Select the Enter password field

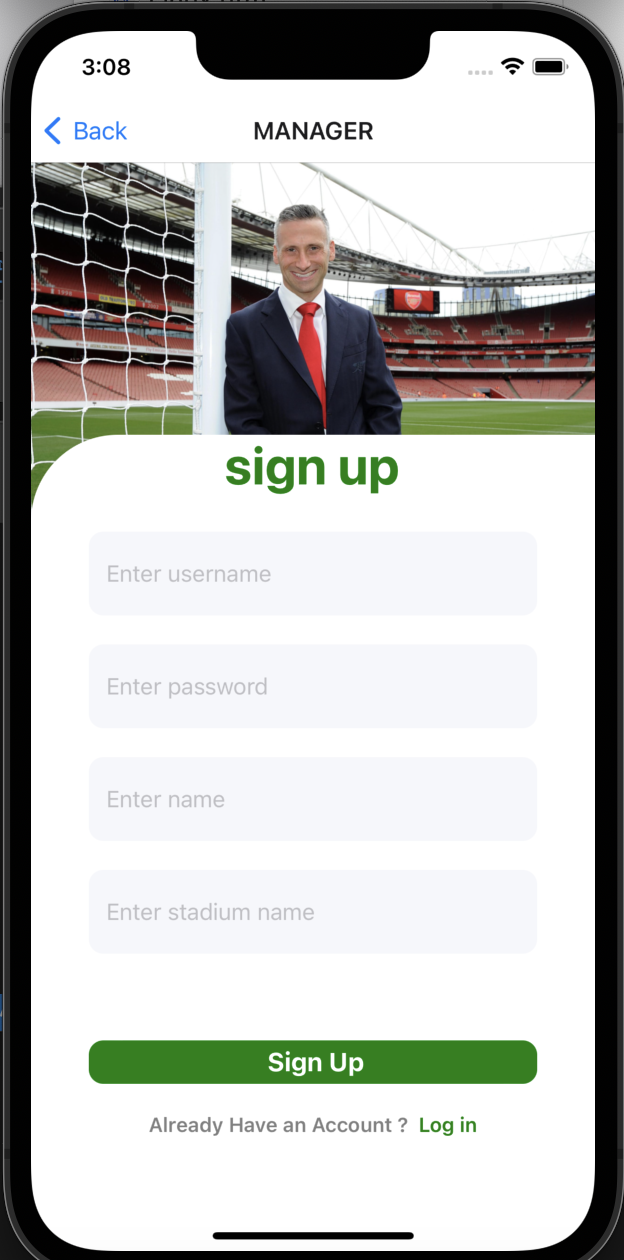[312, 687]
